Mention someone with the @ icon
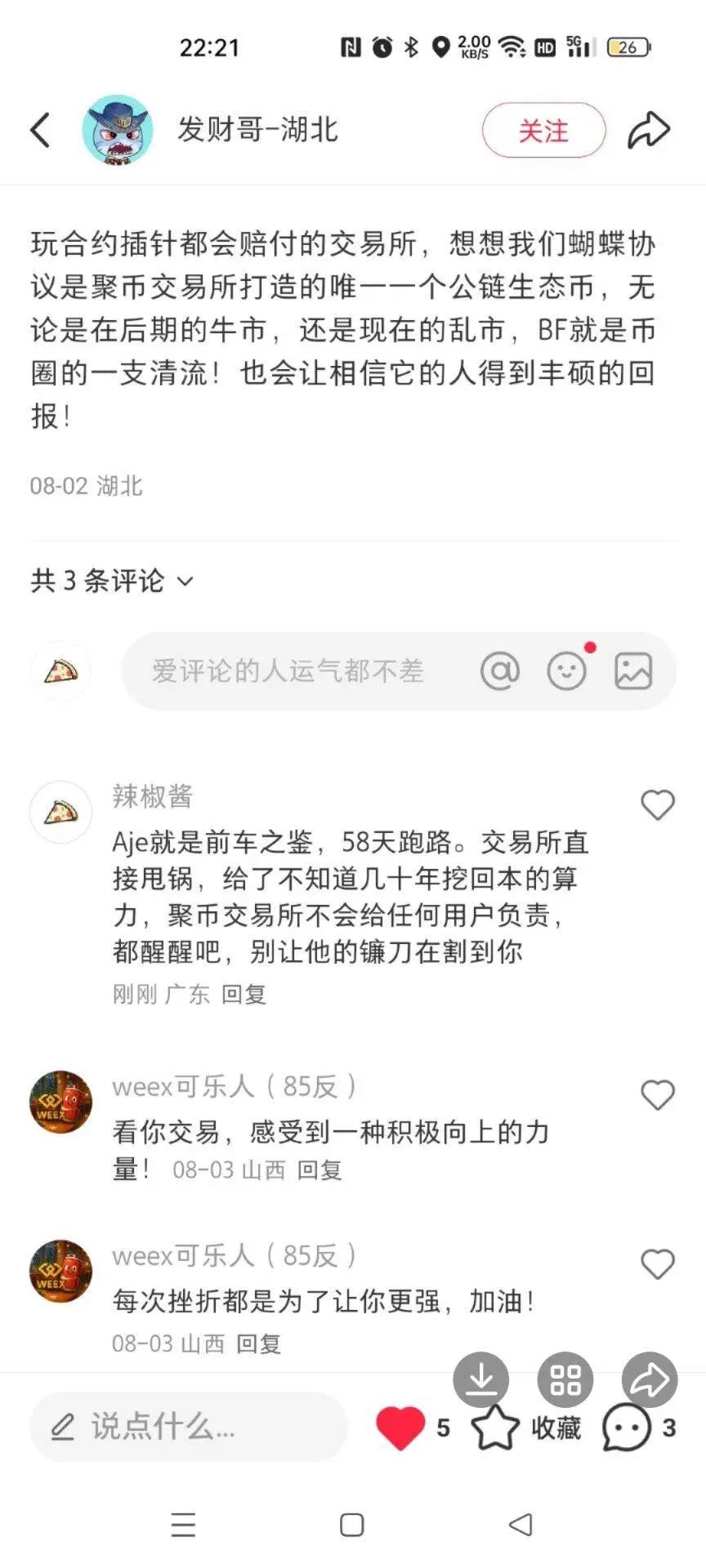This screenshot has height=1568, width=706. 500,671
